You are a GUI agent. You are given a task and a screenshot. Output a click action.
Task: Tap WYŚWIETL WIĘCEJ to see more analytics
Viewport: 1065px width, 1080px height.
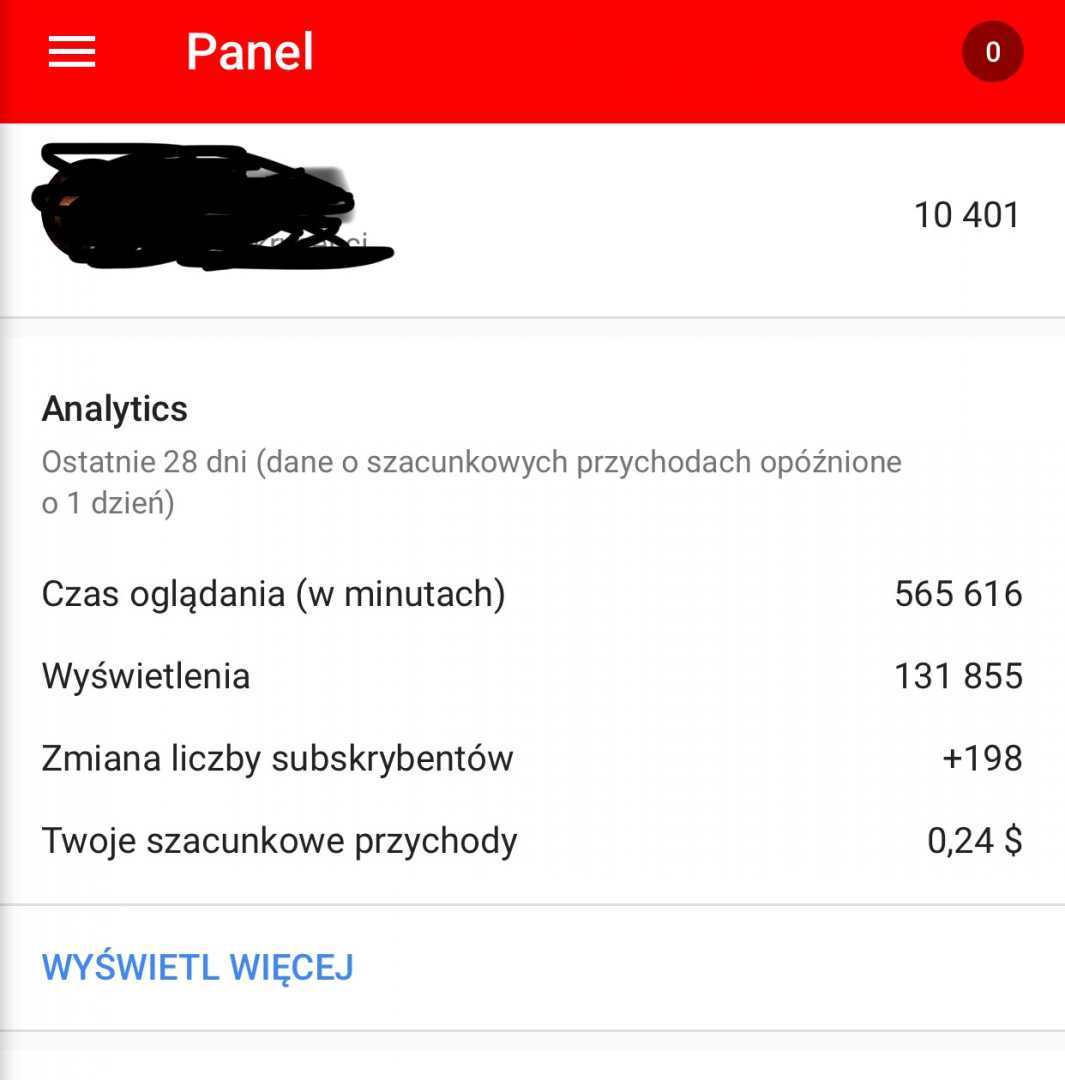198,967
